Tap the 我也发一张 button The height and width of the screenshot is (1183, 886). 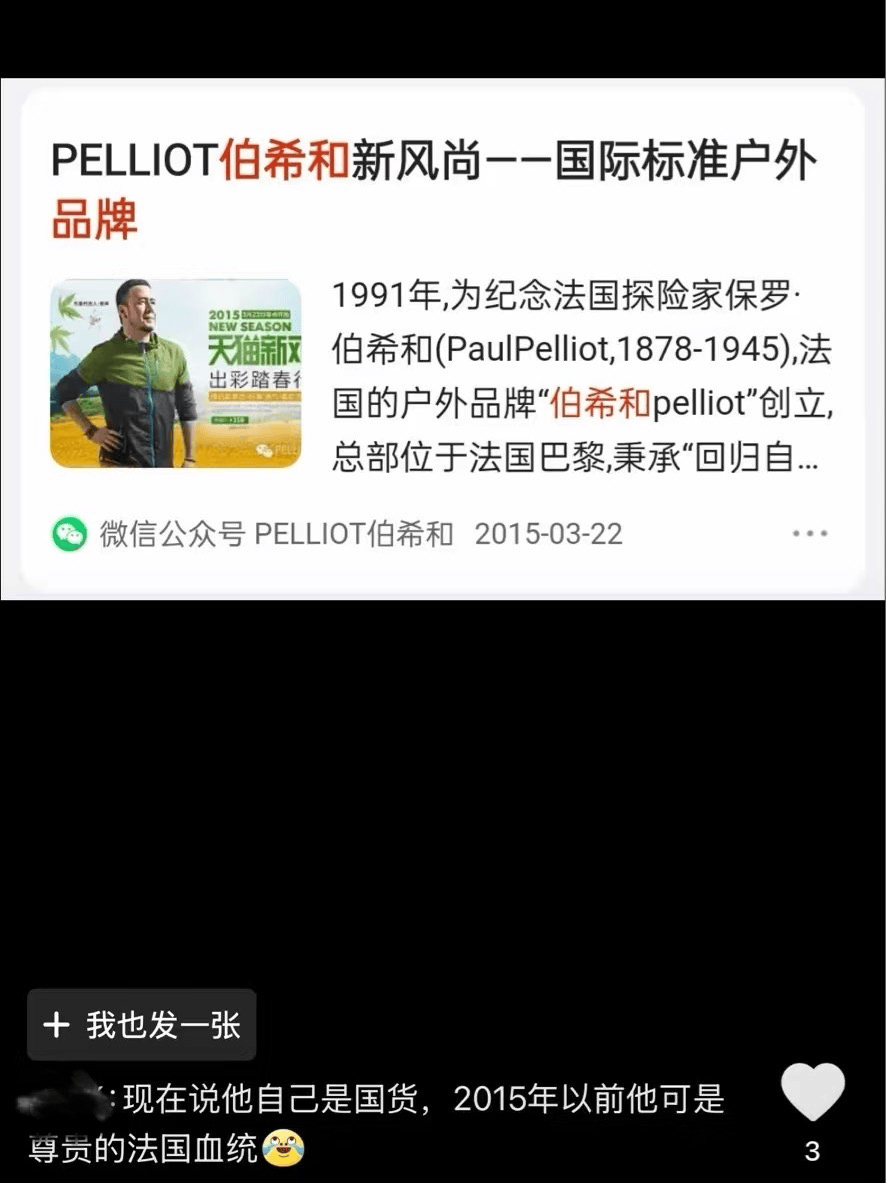click(142, 1025)
